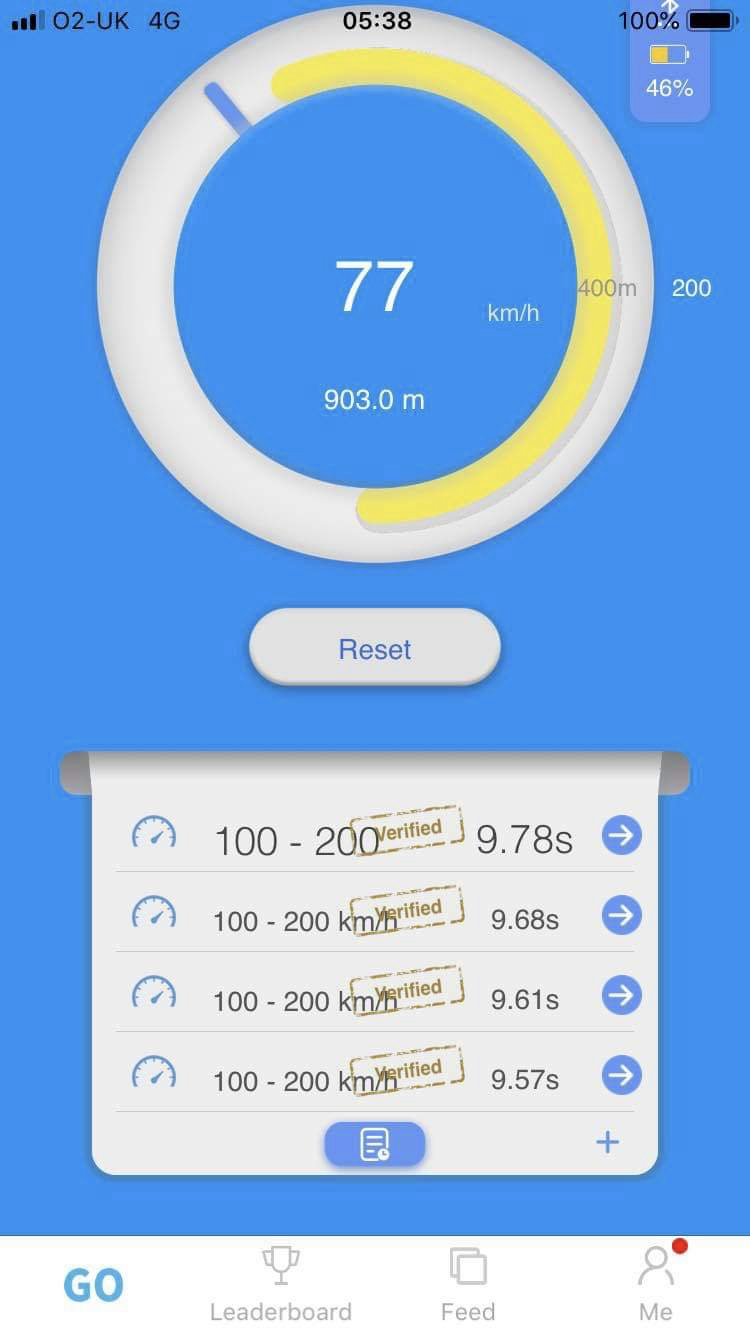Open details of the 9.78s run
The image size is (750, 1334).
[621, 835]
